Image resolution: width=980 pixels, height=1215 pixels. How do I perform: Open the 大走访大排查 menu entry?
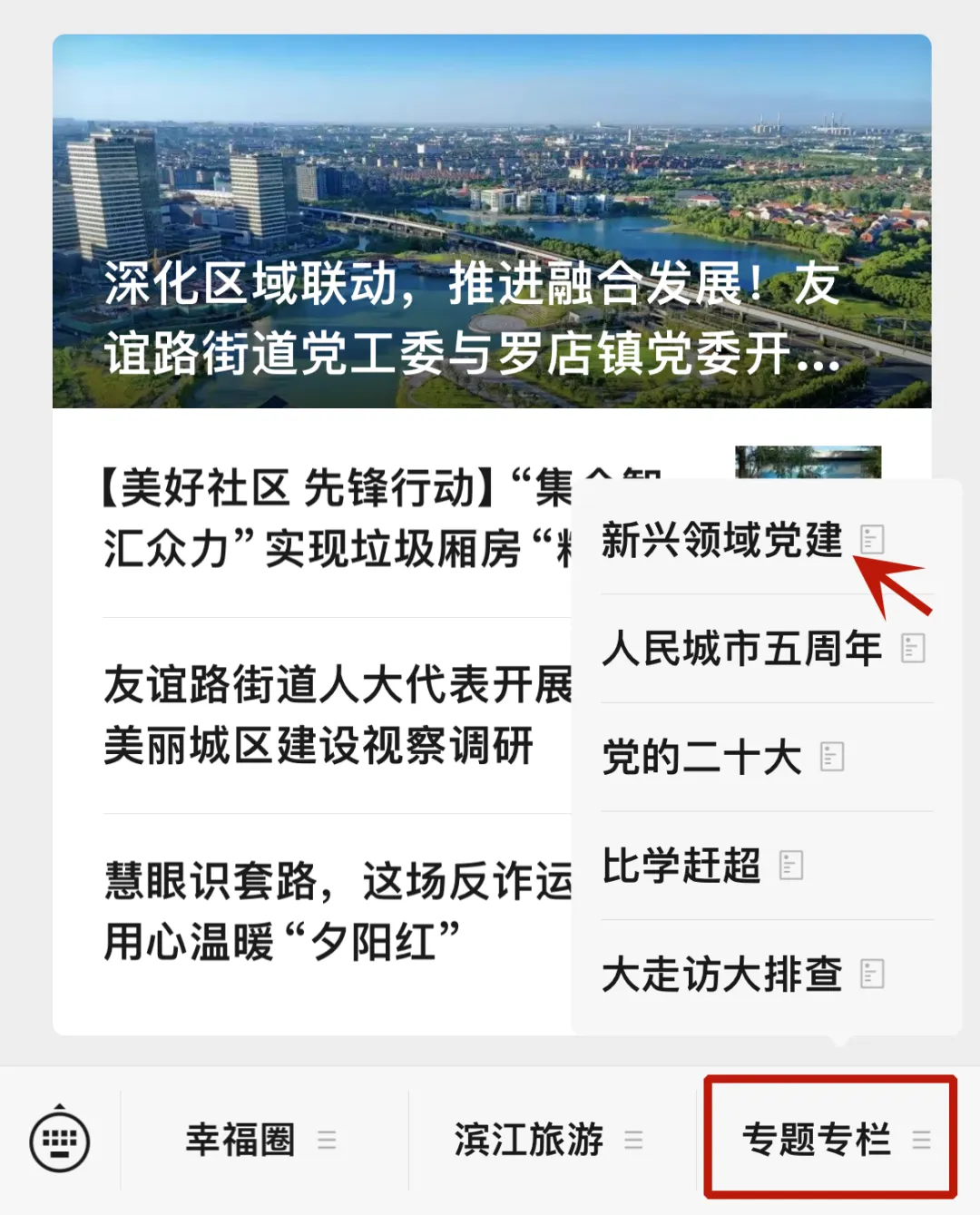point(722,975)
